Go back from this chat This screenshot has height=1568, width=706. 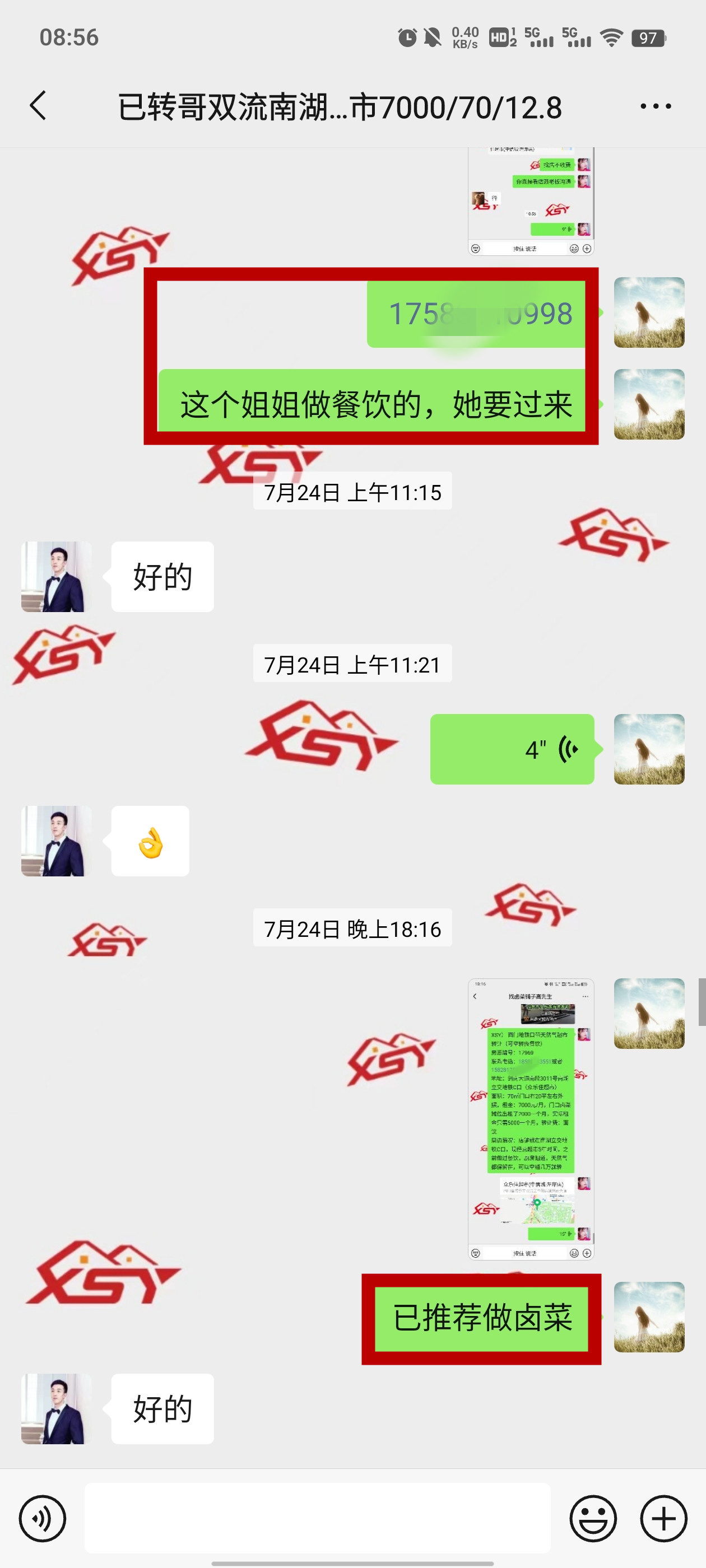click(x=38, y=106)
